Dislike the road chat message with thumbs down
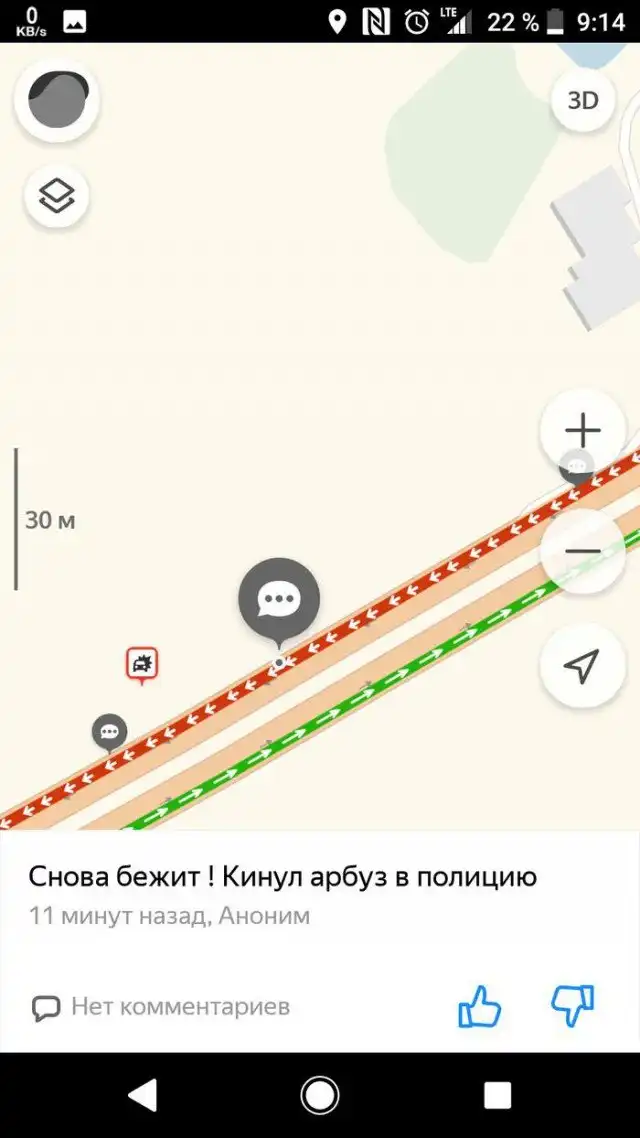 [x=572, y=1006]
